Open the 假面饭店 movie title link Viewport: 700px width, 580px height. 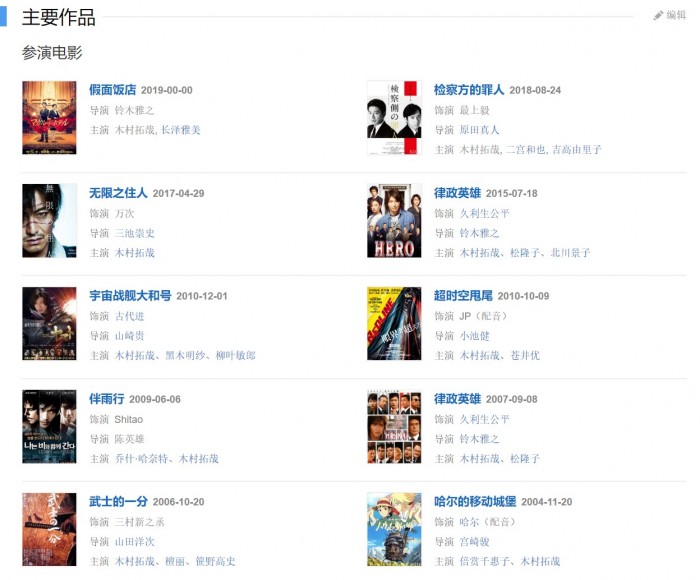click(x=112, y=90)
